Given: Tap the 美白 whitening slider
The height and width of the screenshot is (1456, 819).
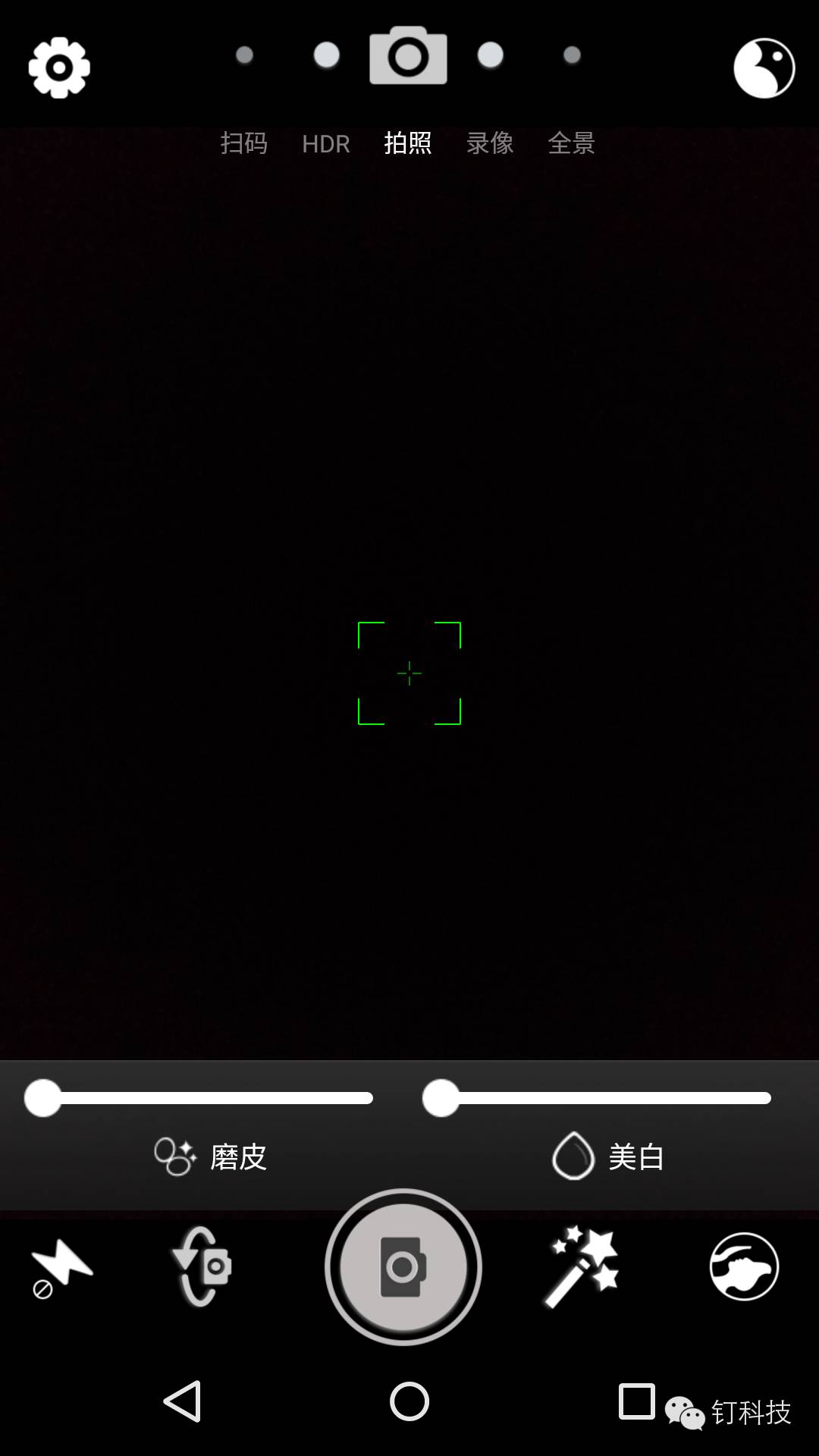Looking at the screenshot, I should pos(597,1099).
